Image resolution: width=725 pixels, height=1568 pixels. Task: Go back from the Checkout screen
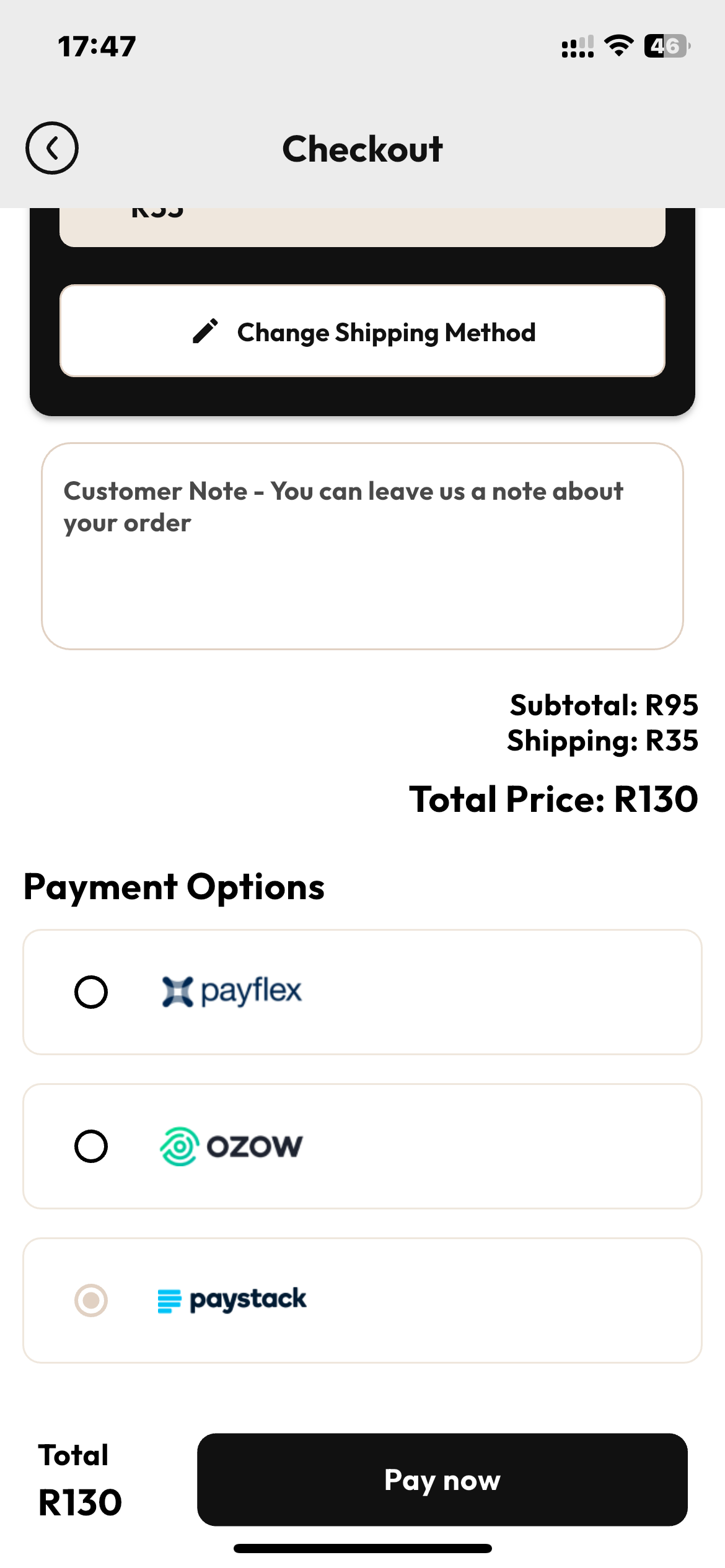52,149
